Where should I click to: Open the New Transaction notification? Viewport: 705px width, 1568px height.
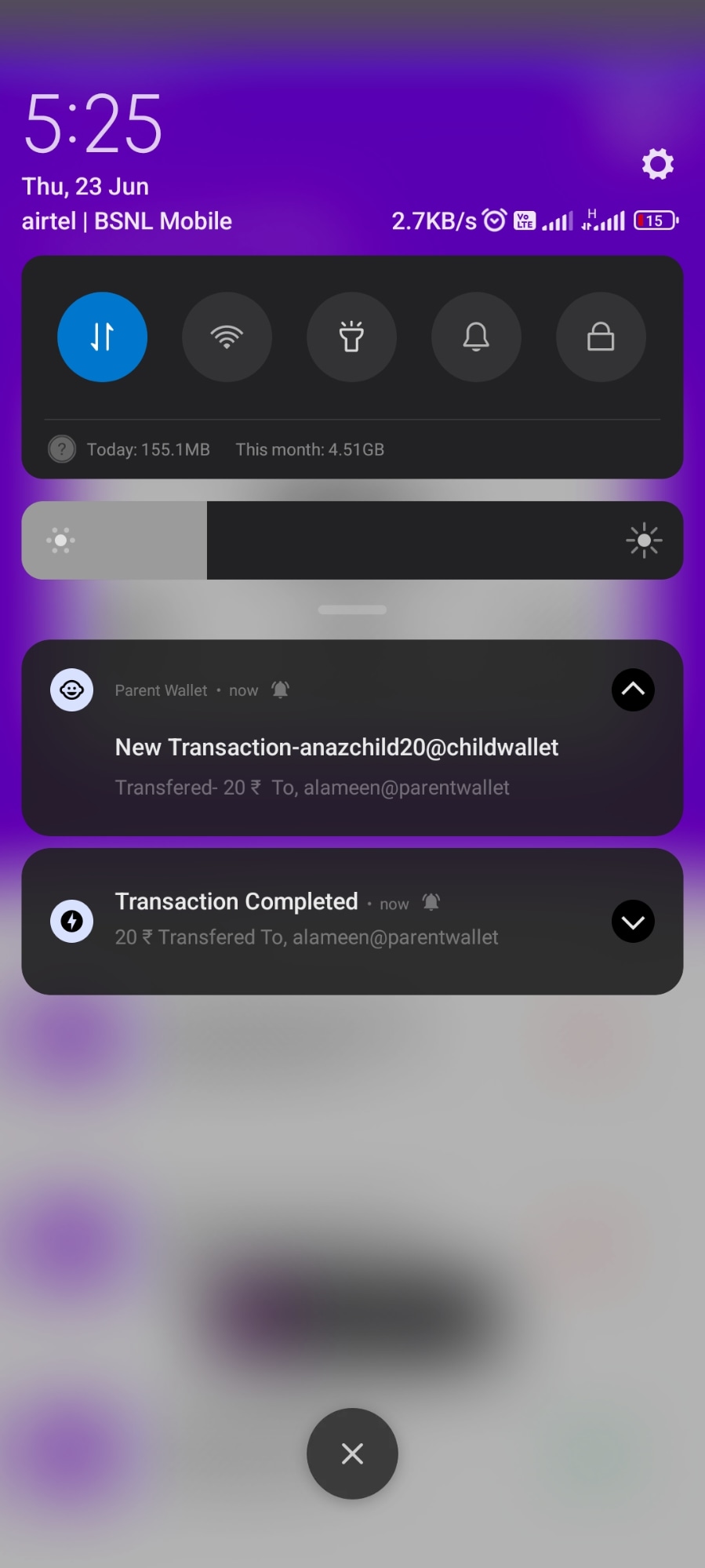336,747
